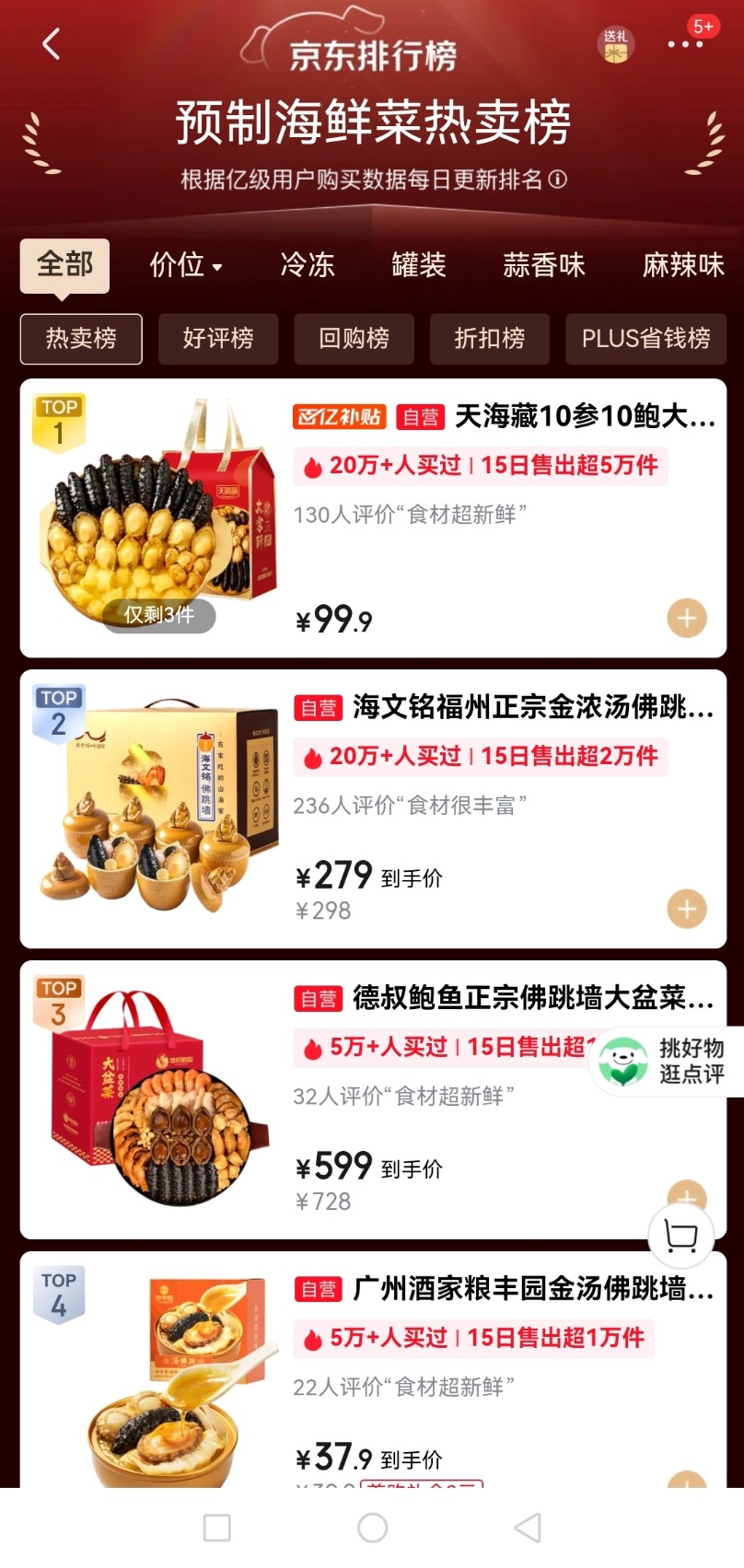Open the three-dot more menu with 5+ badge
This screenshot has height=1568, width=744.
684,43
